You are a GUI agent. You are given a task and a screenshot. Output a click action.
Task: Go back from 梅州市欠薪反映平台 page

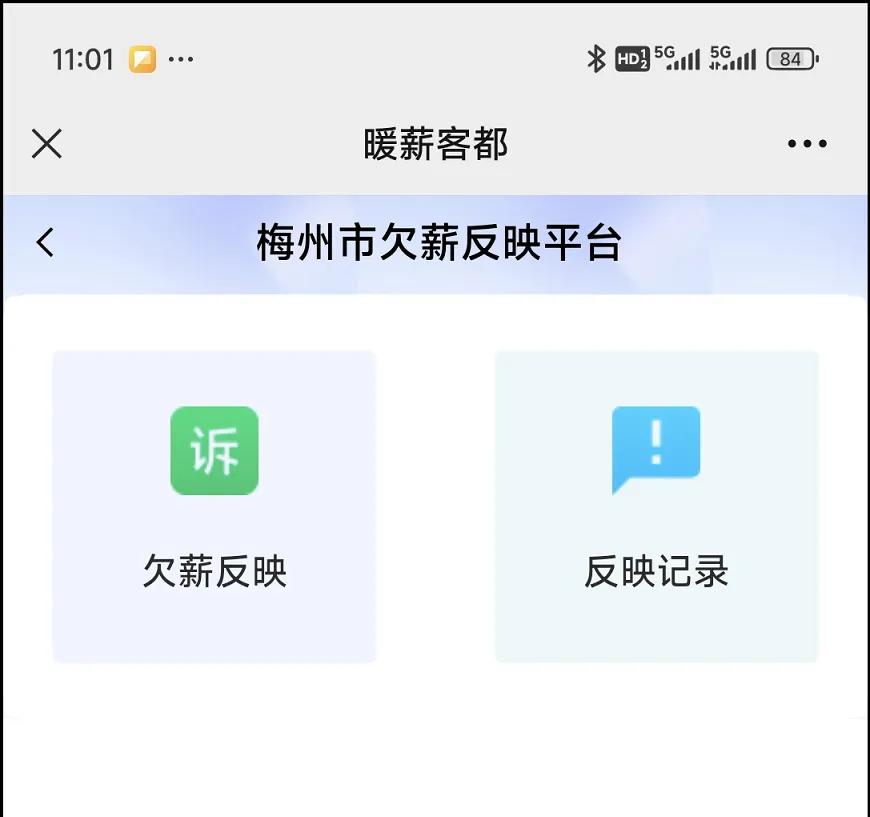pos(45,243)
